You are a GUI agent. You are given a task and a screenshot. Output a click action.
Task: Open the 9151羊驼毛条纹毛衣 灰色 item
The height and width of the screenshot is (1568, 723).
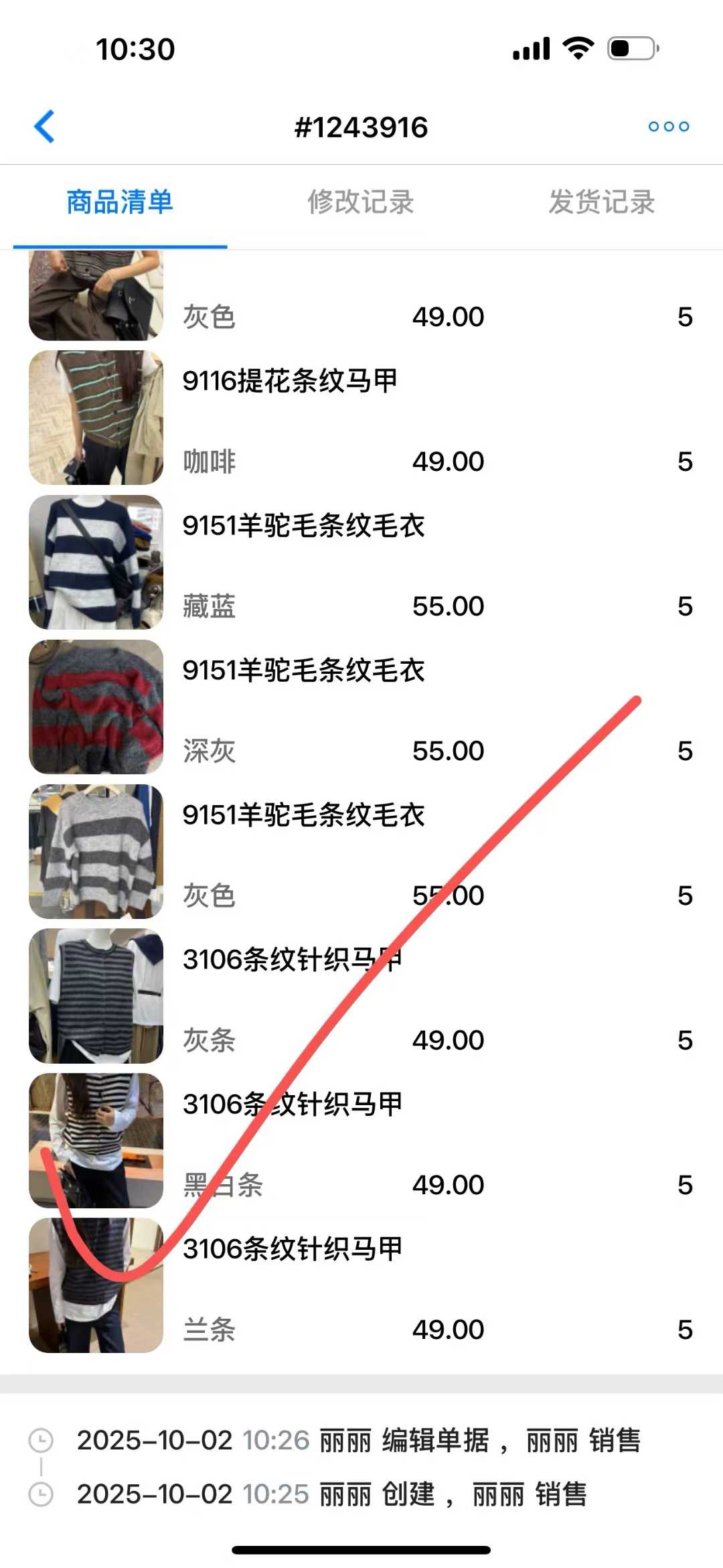coord(361,853)
